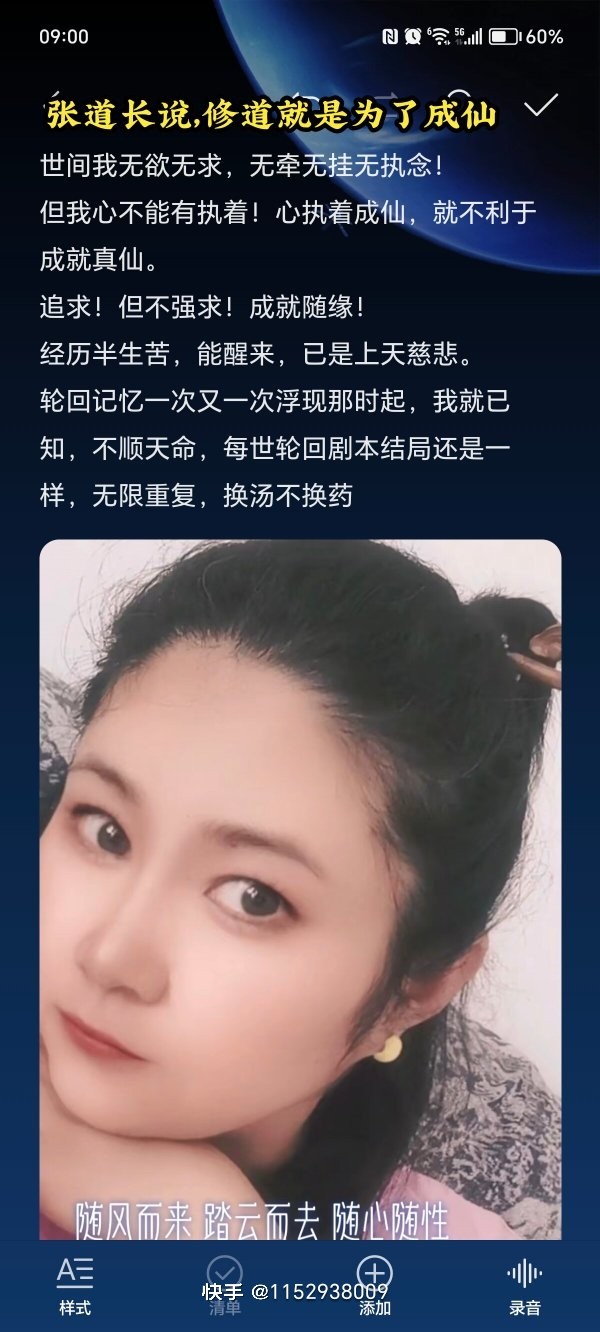Screen dimensions: 600x1332
Task: Start a 录音 voice recording
Action: click(x=525, y=1285)
